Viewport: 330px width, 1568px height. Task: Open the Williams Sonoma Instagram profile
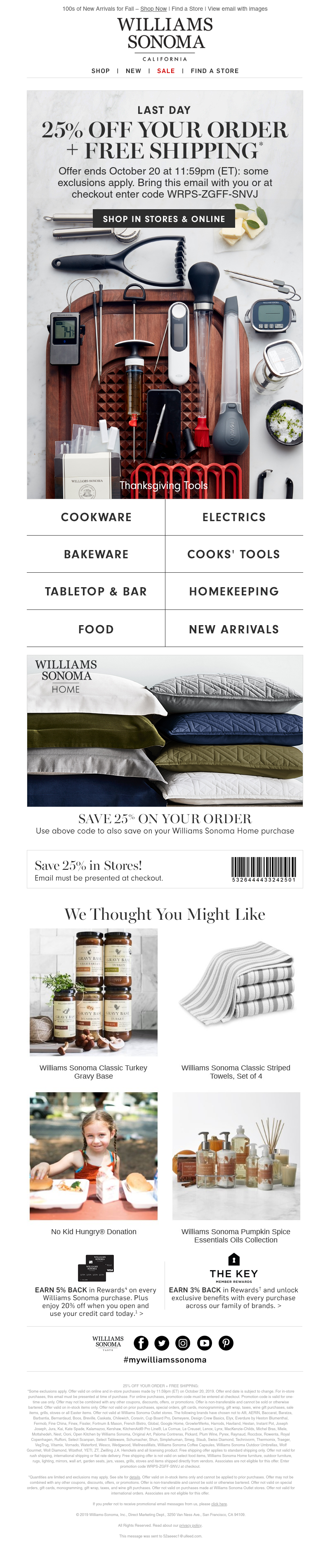183,1344
